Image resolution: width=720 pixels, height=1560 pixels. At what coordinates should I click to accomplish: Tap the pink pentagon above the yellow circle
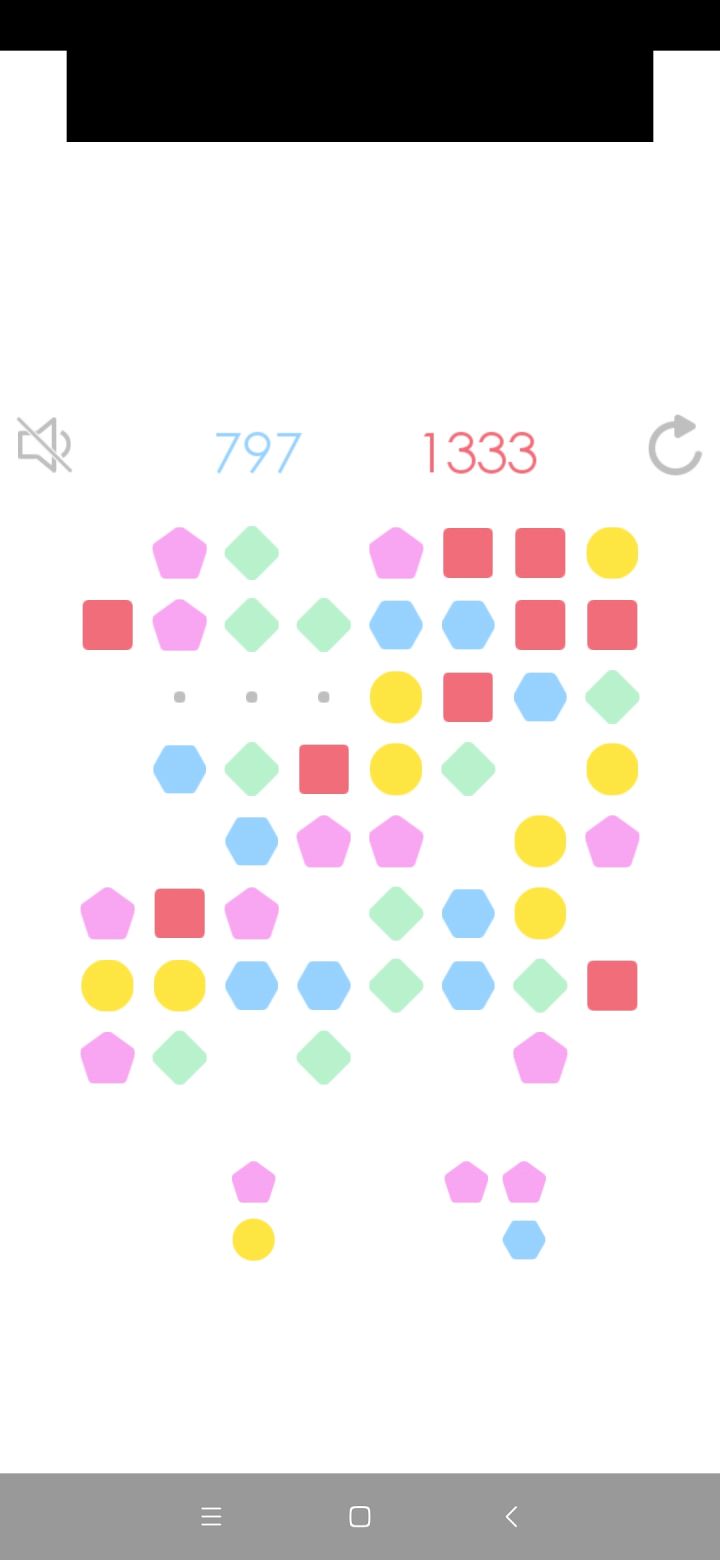[253, 1181]
